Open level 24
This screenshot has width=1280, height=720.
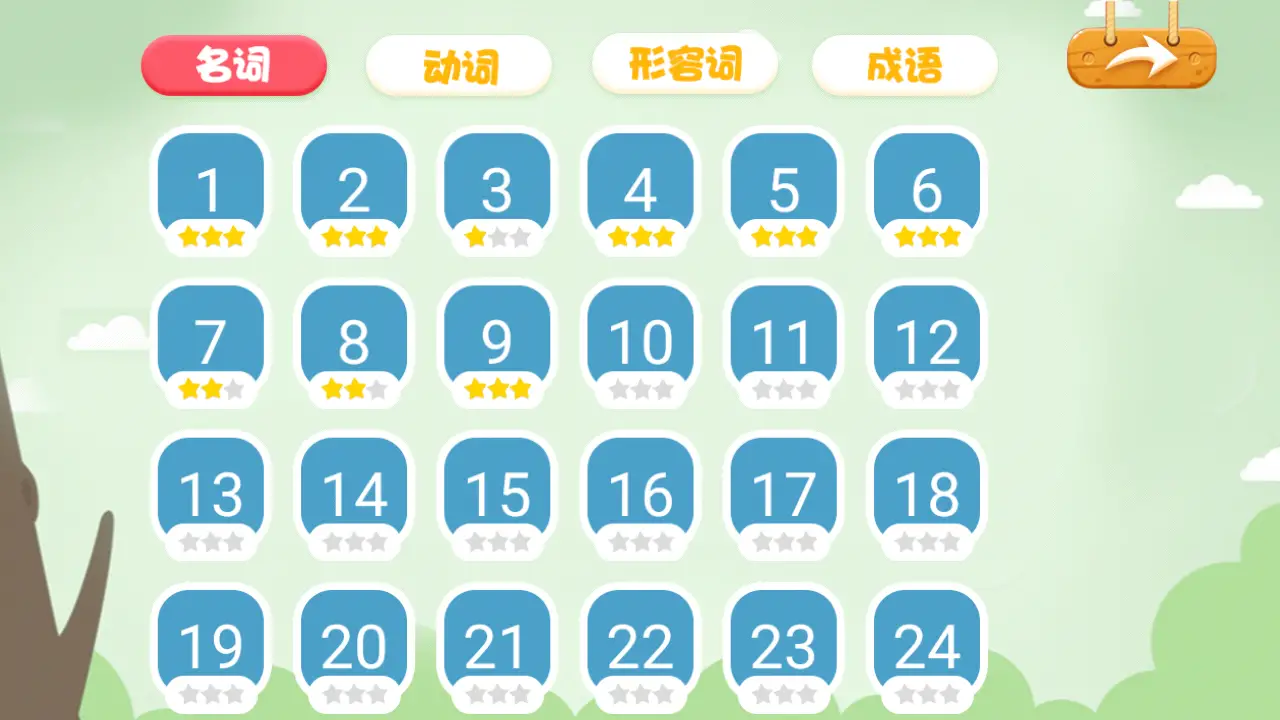pos(927,645)
